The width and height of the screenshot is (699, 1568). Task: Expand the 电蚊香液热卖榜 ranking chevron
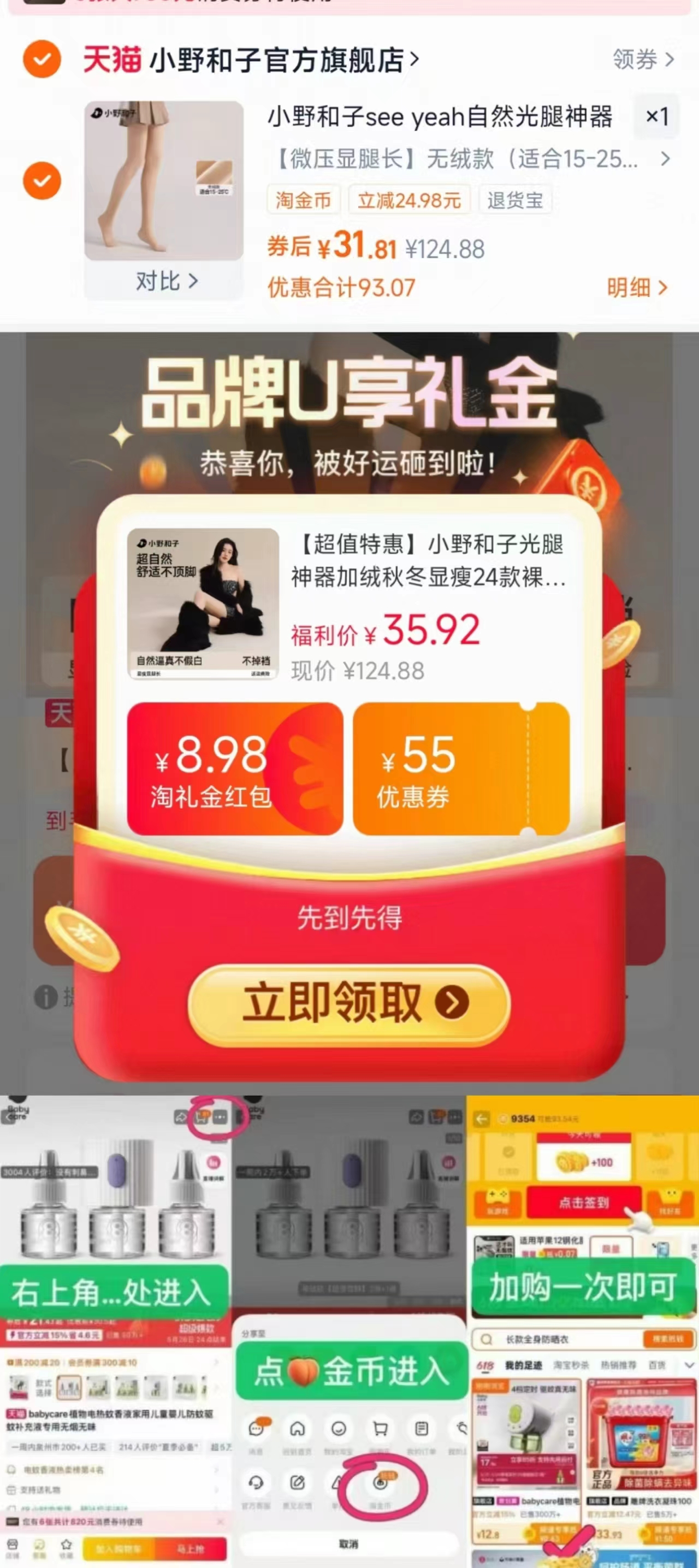[x=216, y=1469]
